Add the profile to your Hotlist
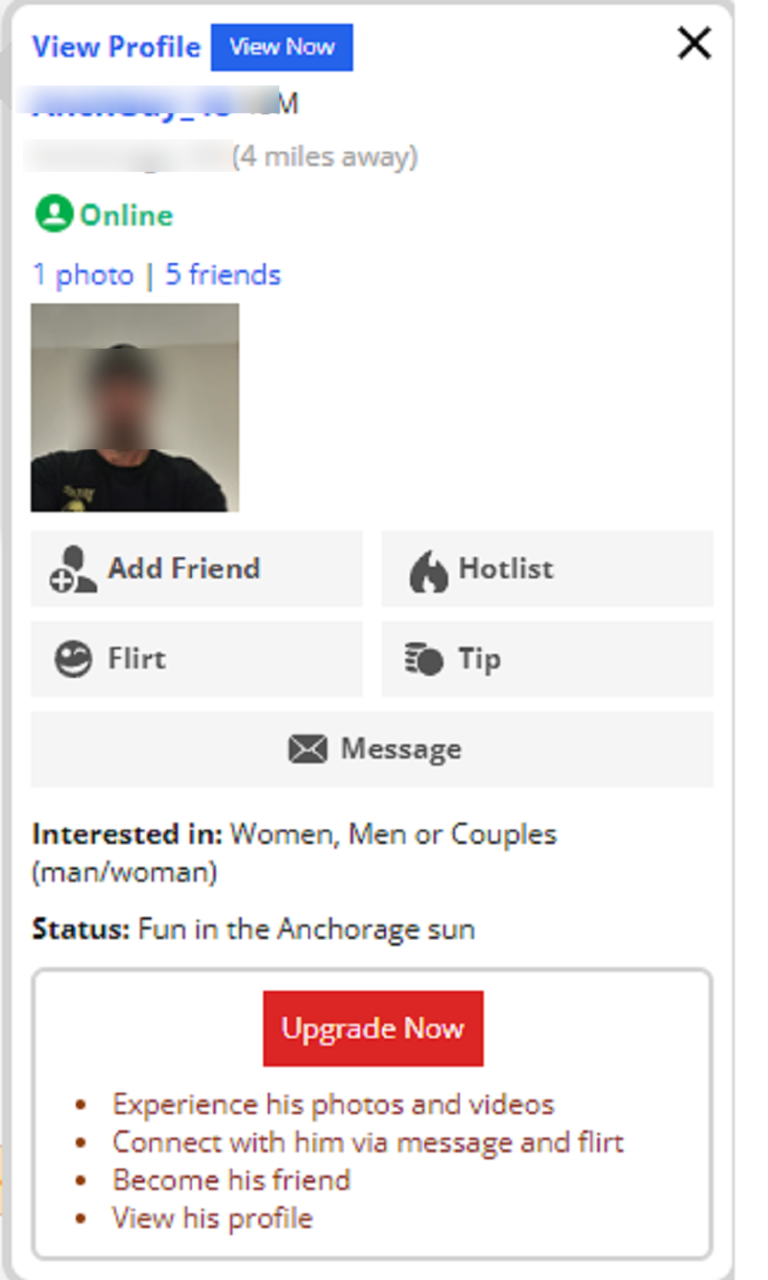The image size is (768, 1280). [547, 568]
